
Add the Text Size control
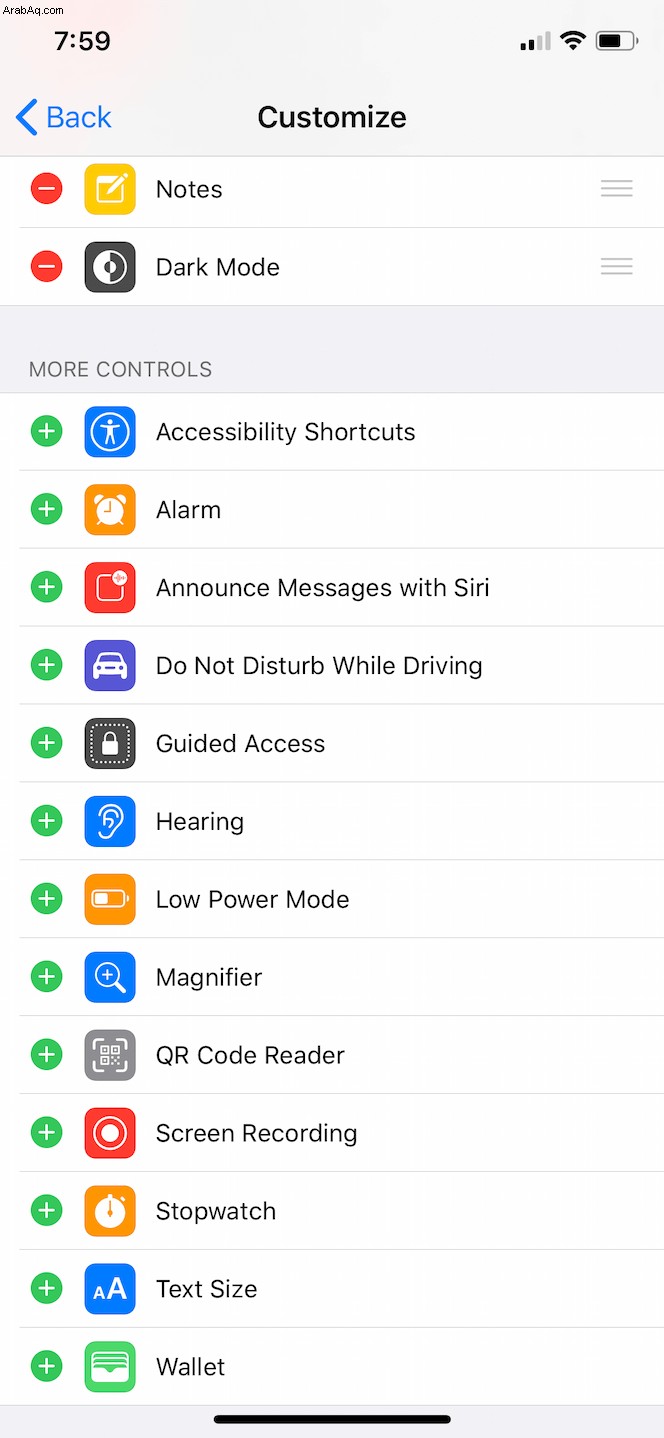point(46,1289)
